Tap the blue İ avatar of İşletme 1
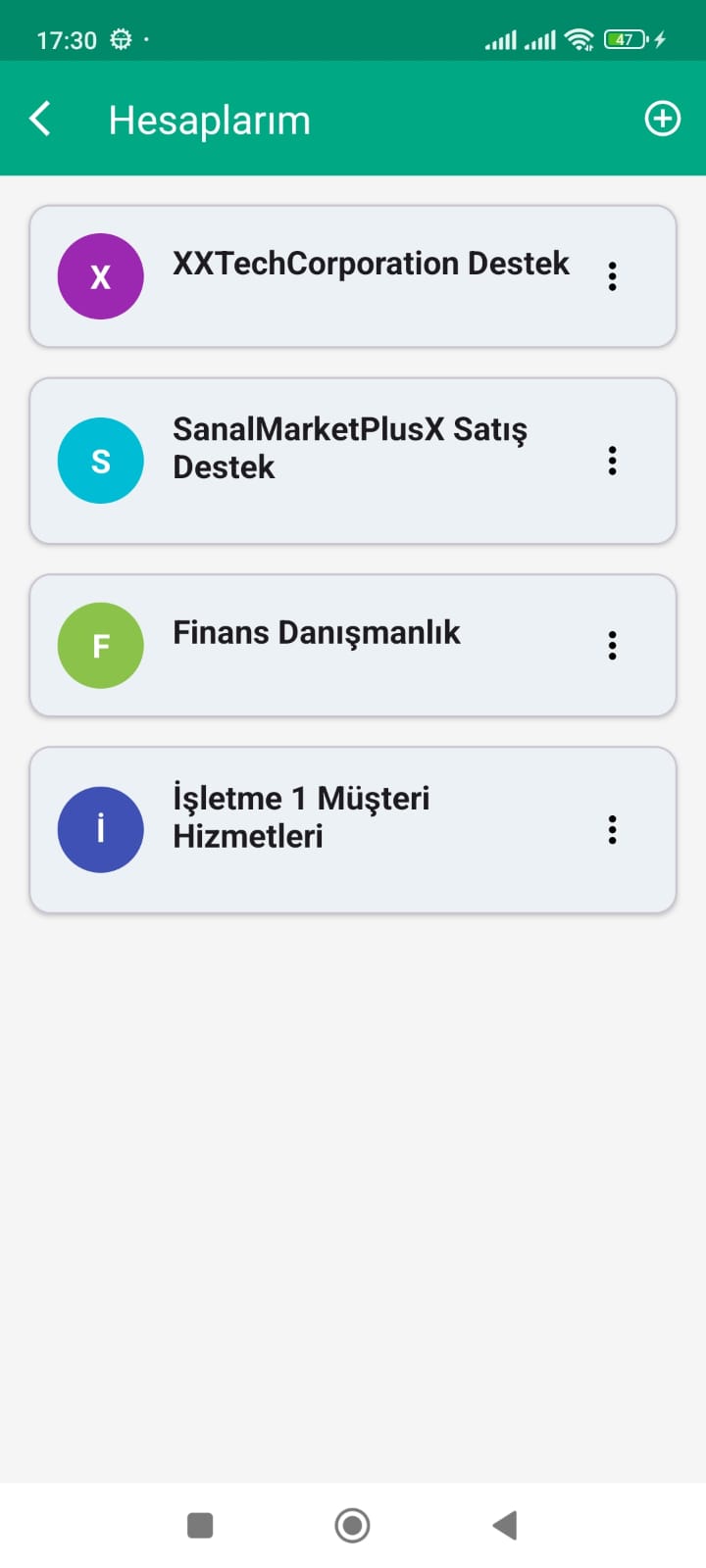 [x=100, y=829]
